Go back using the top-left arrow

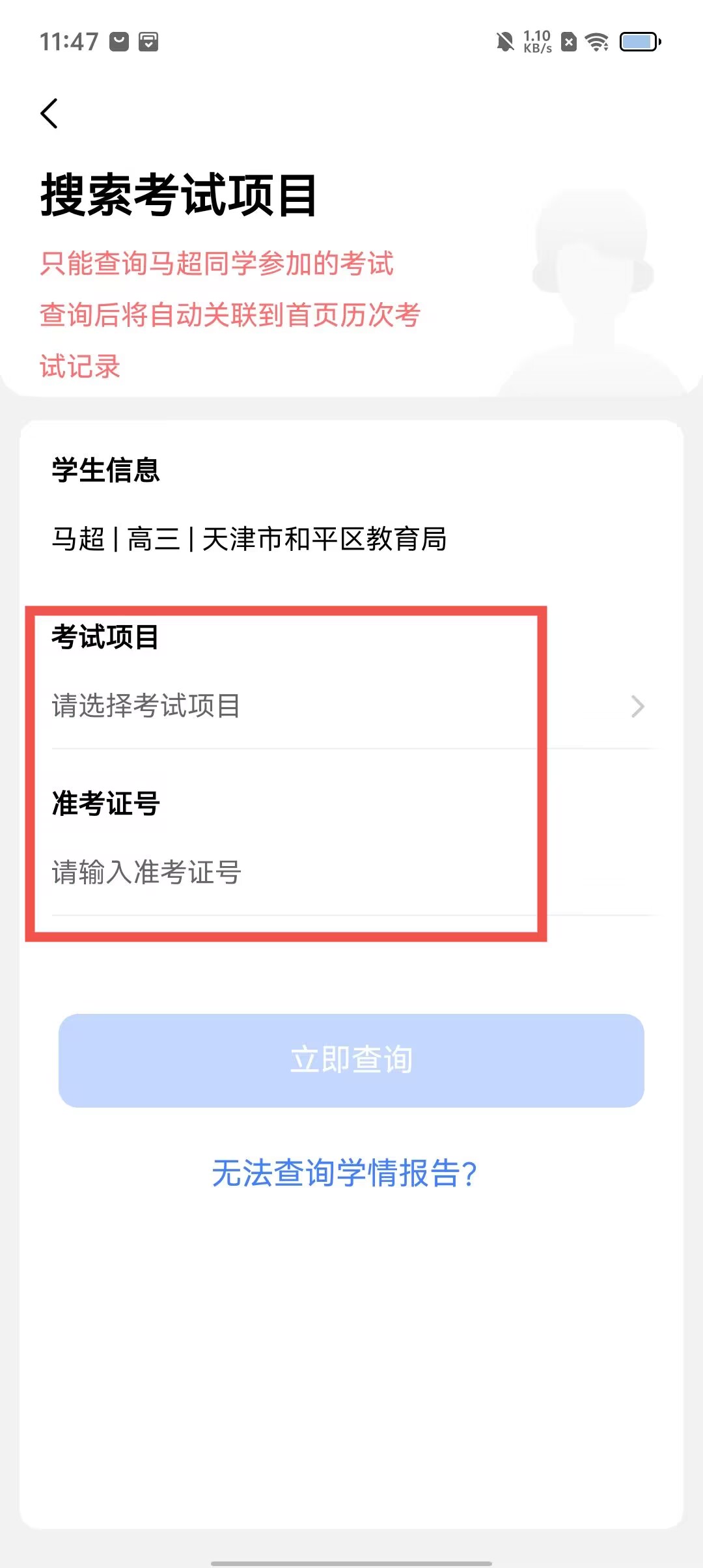(49, 114)
